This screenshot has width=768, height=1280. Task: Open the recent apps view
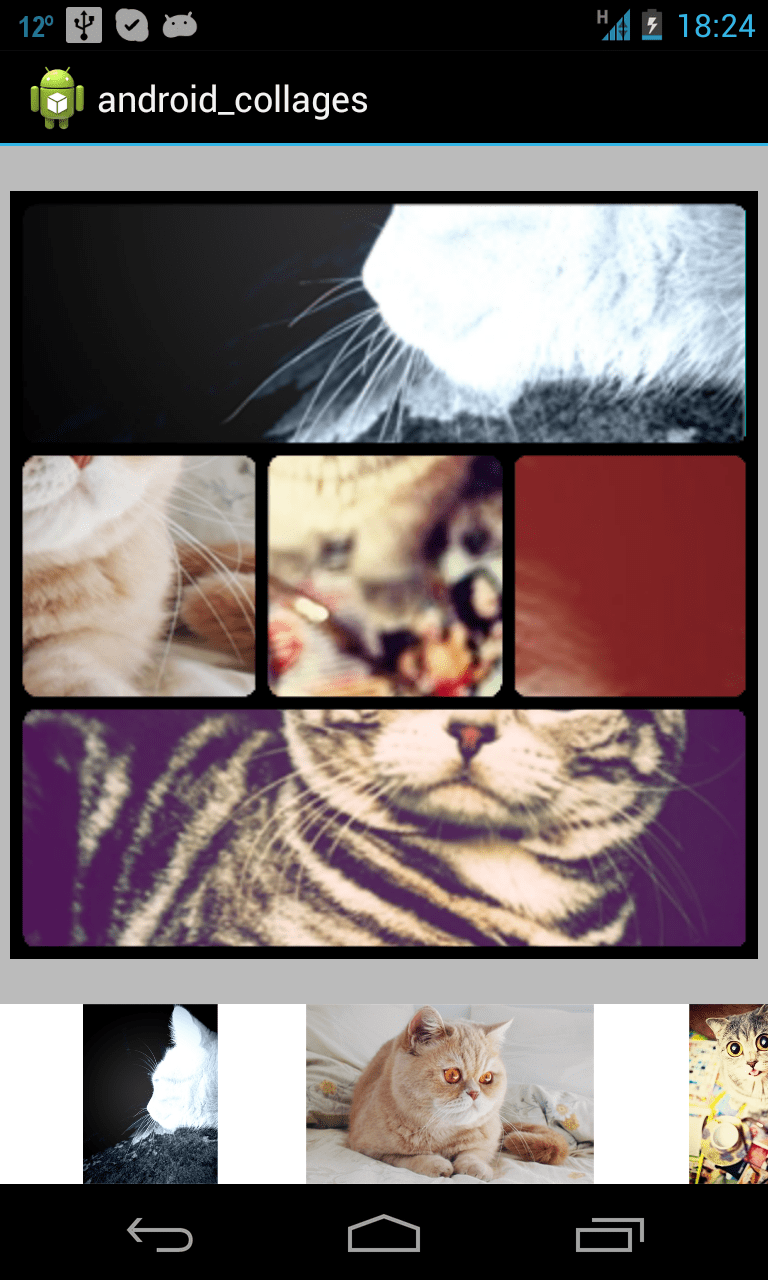(x=610, y=1235)
